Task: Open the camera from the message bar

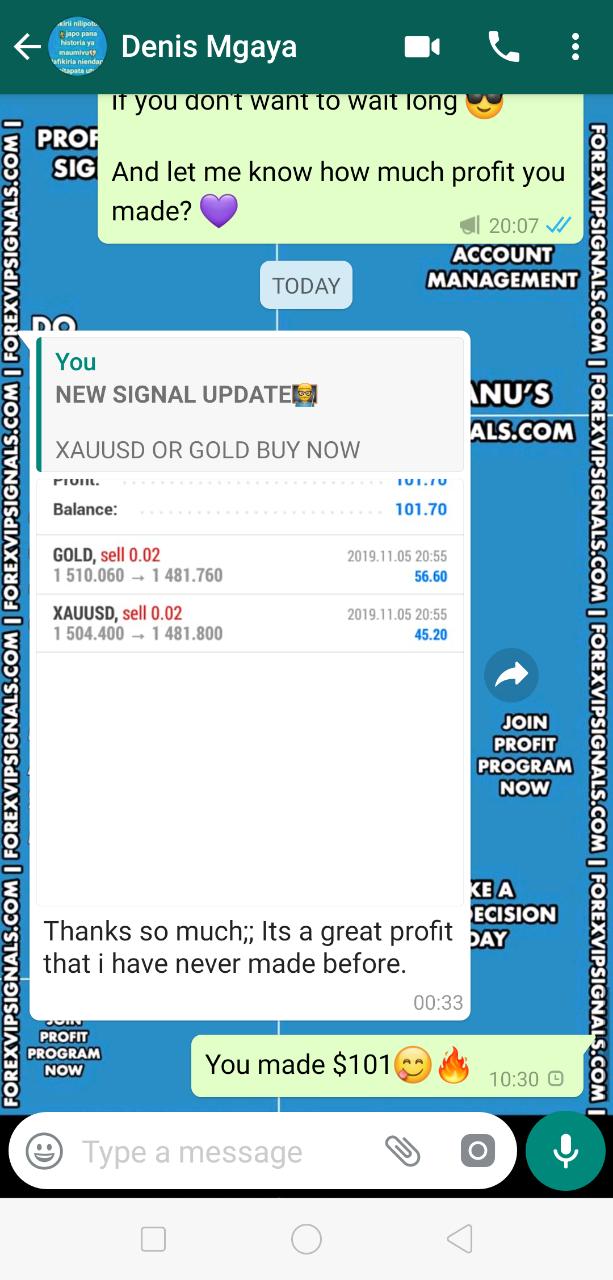Action: [x=478, y=1151]
